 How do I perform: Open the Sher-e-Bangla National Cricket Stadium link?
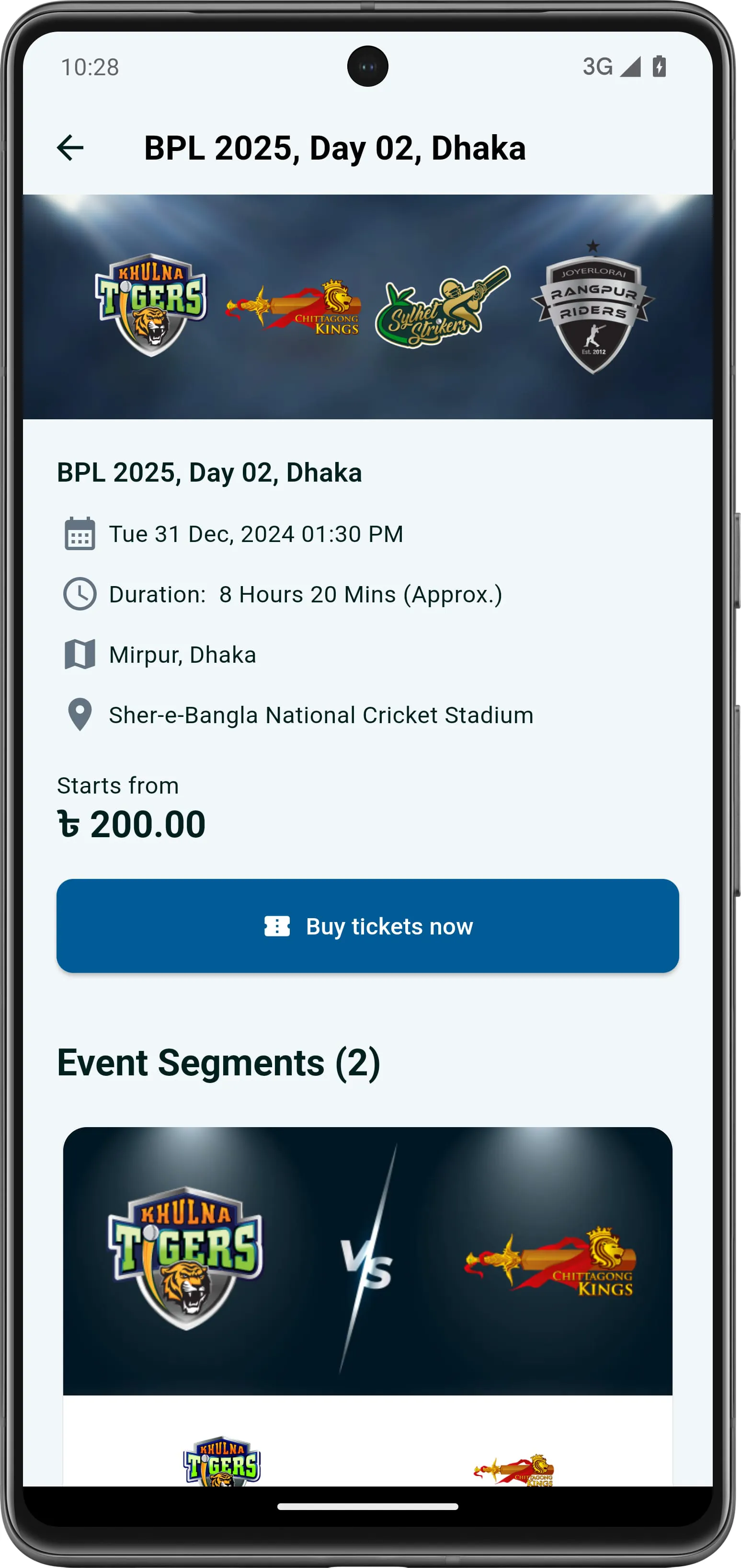(320, 715)
